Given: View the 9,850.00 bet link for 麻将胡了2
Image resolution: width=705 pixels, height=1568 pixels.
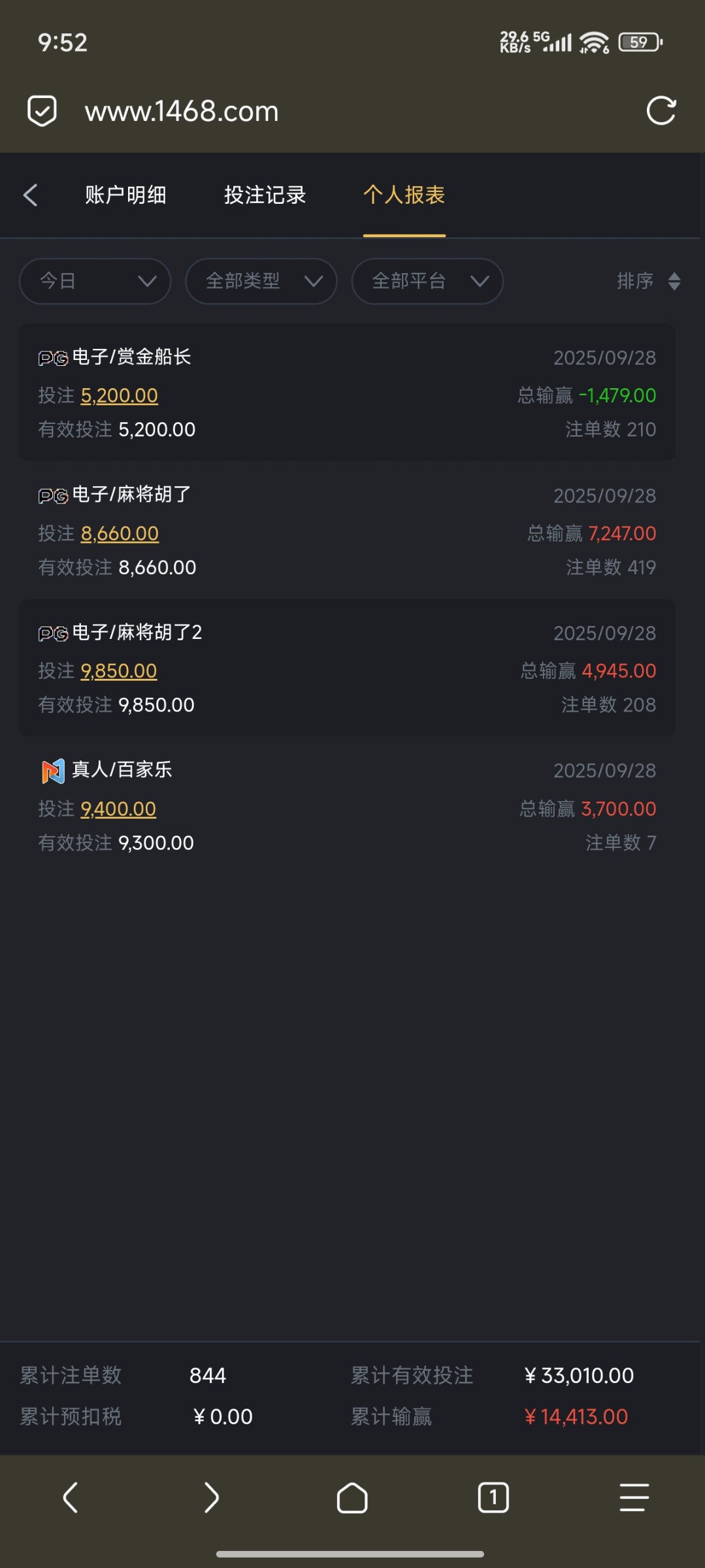Looking at the screenshot, I should [x=119, y=671].
